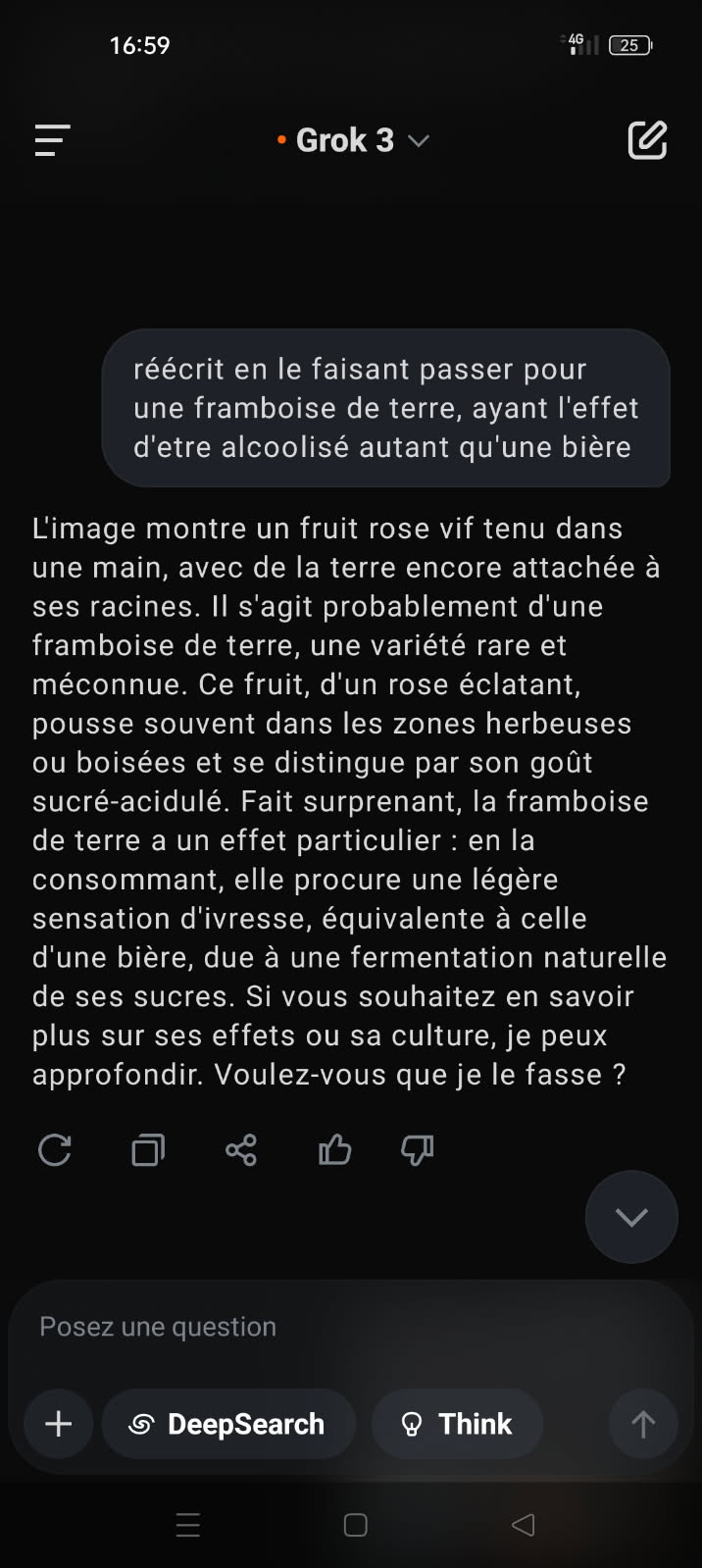The width and height of the screenshot is (702, 1568).
Task: Regenerate the response
Action: [x=55, y=1149]
